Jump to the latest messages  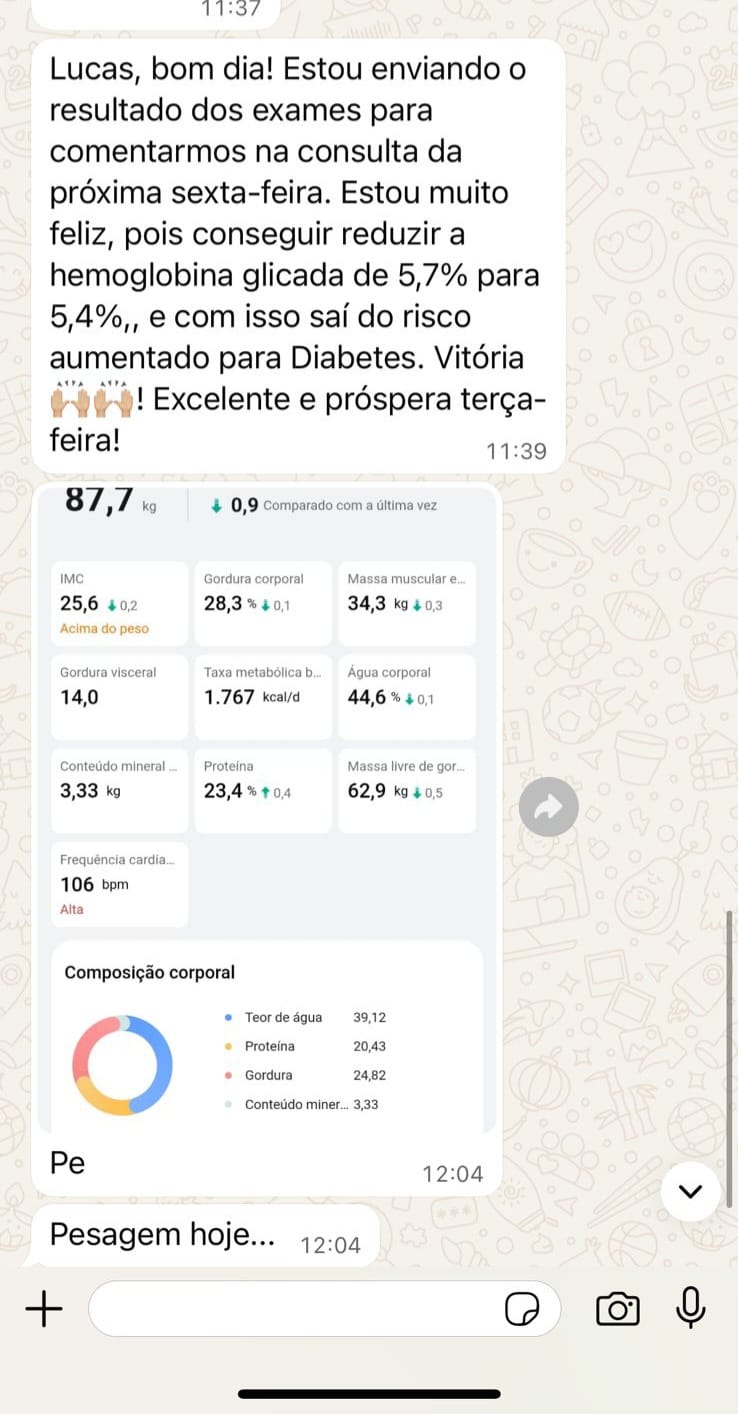click(690, 1191)
